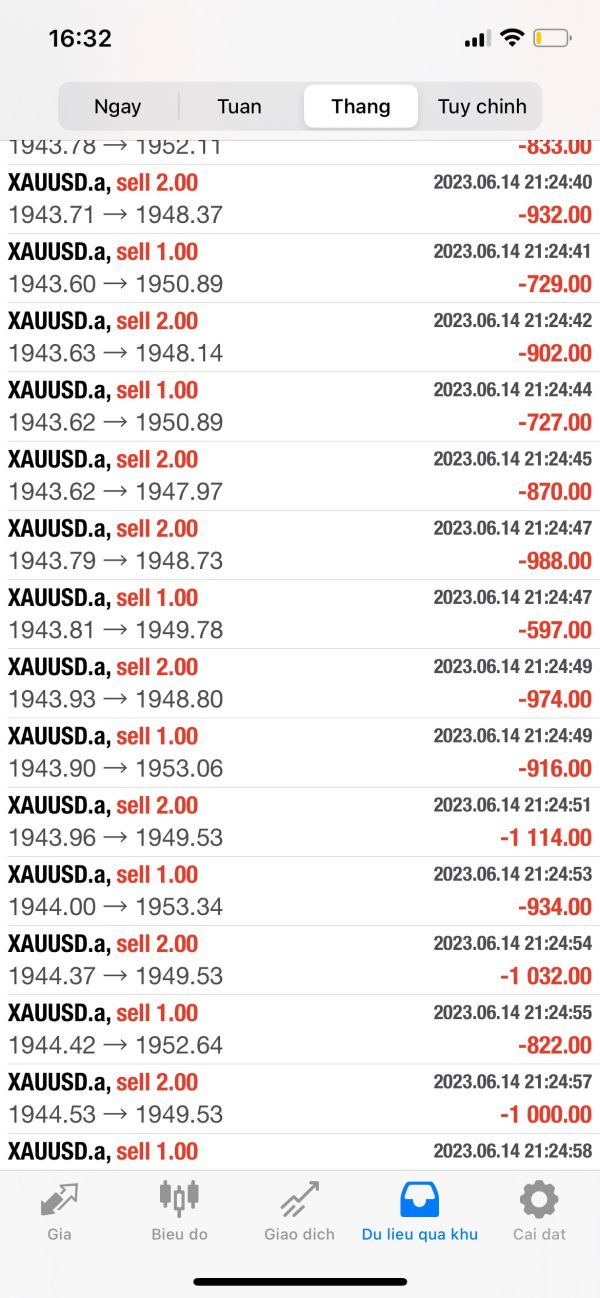Open the trade with -597.00 loss

coord(300,614)
